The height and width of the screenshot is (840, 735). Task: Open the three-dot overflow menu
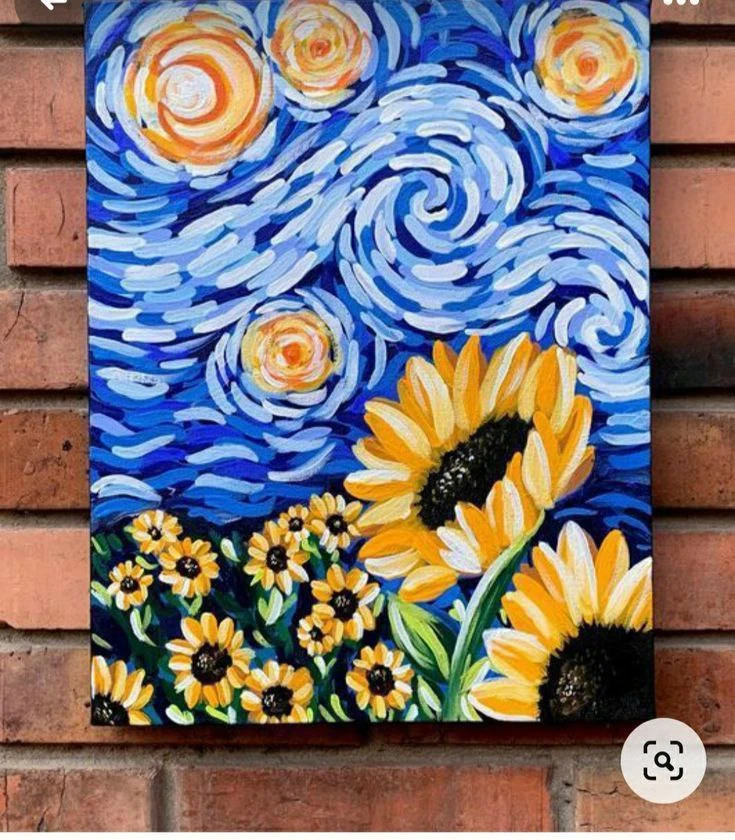(x=681, y=3)
